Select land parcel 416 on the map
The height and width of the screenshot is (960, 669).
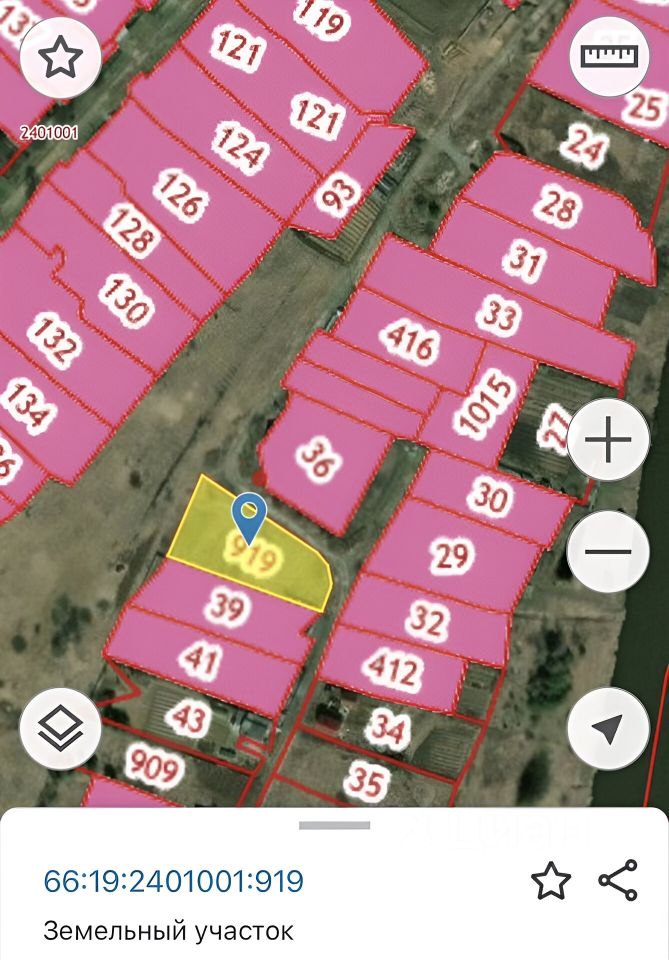(x=410, y=345)
